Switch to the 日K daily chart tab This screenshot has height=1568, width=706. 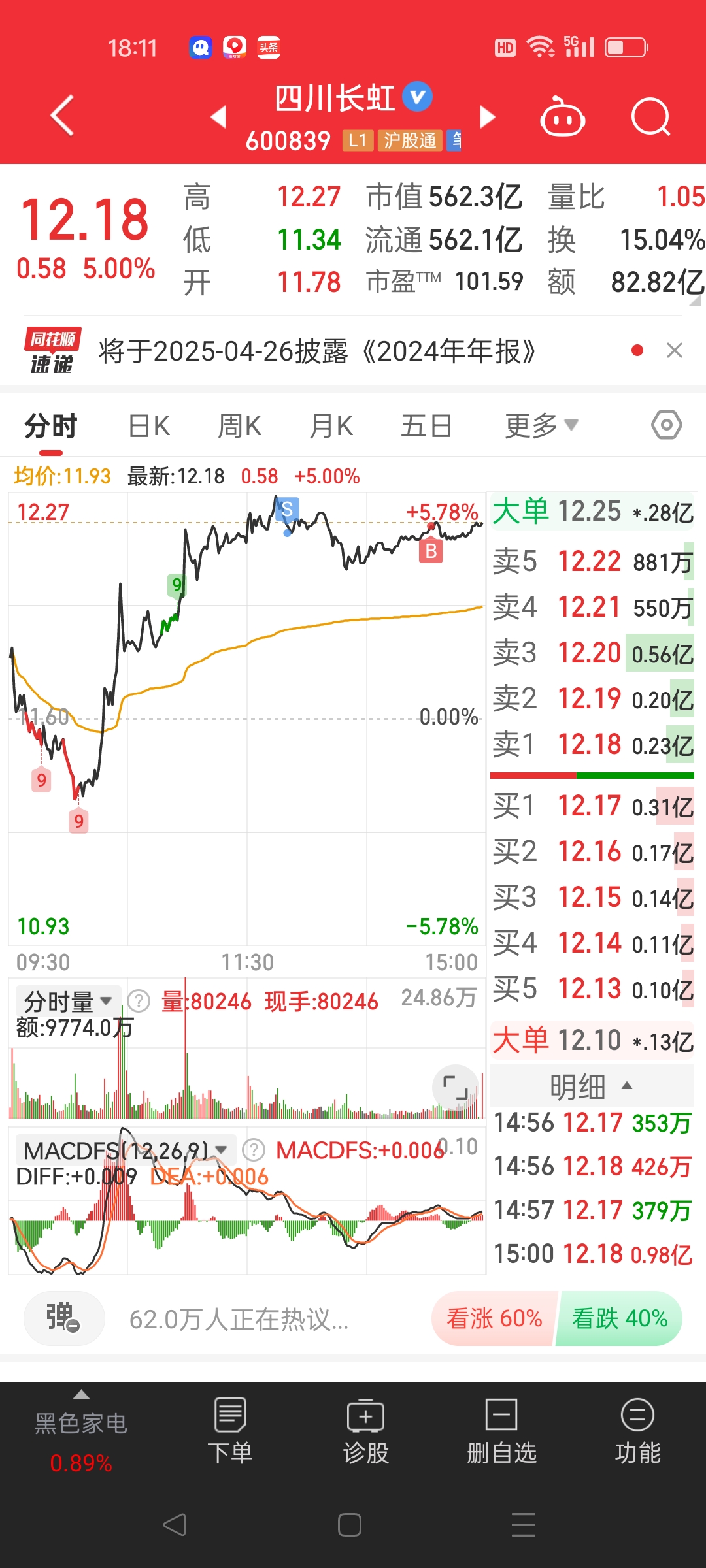pyautogui.click(x=148, y=425)
